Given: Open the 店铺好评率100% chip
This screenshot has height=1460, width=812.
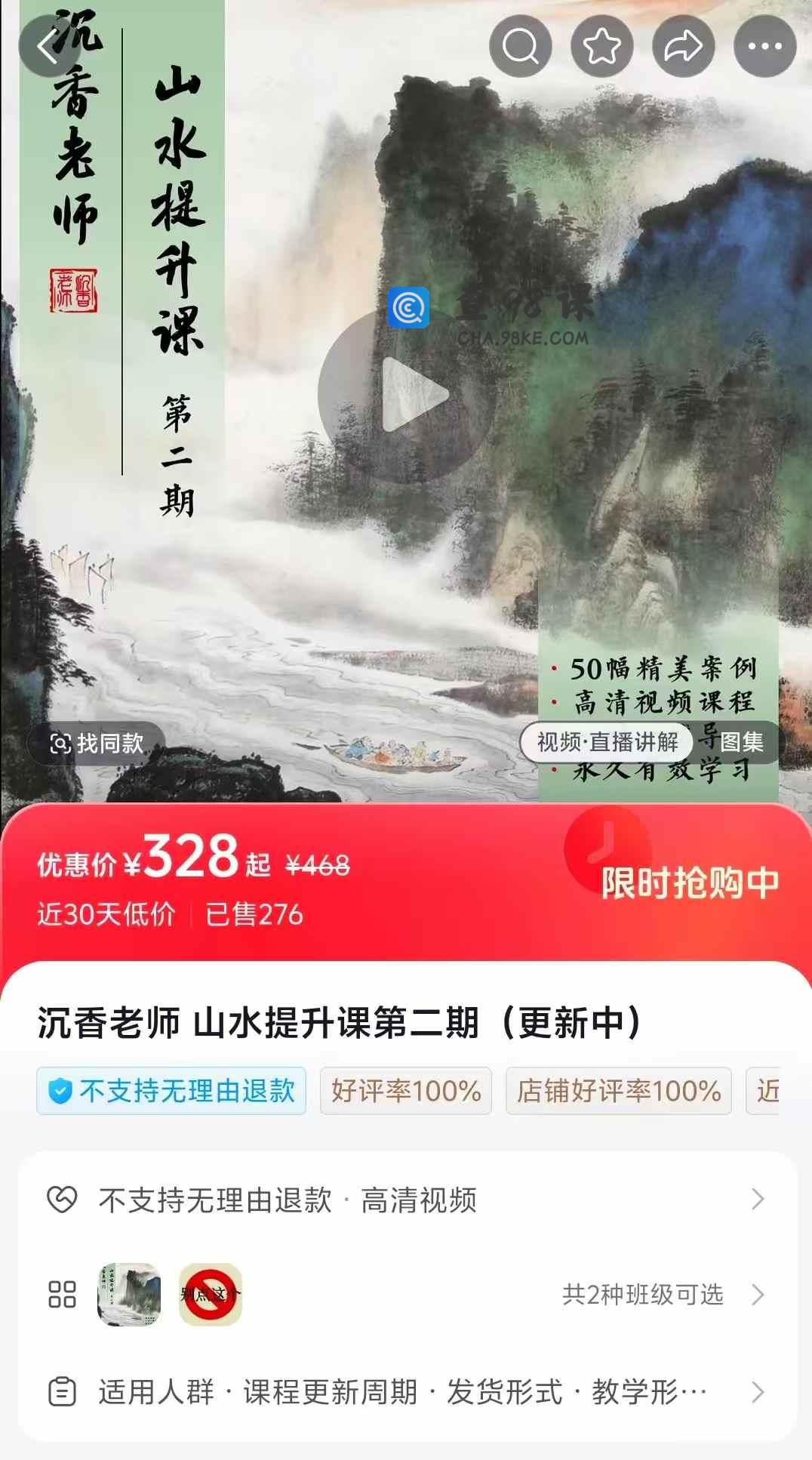Looking at the screenshot, I should [x=619, y=1091].
